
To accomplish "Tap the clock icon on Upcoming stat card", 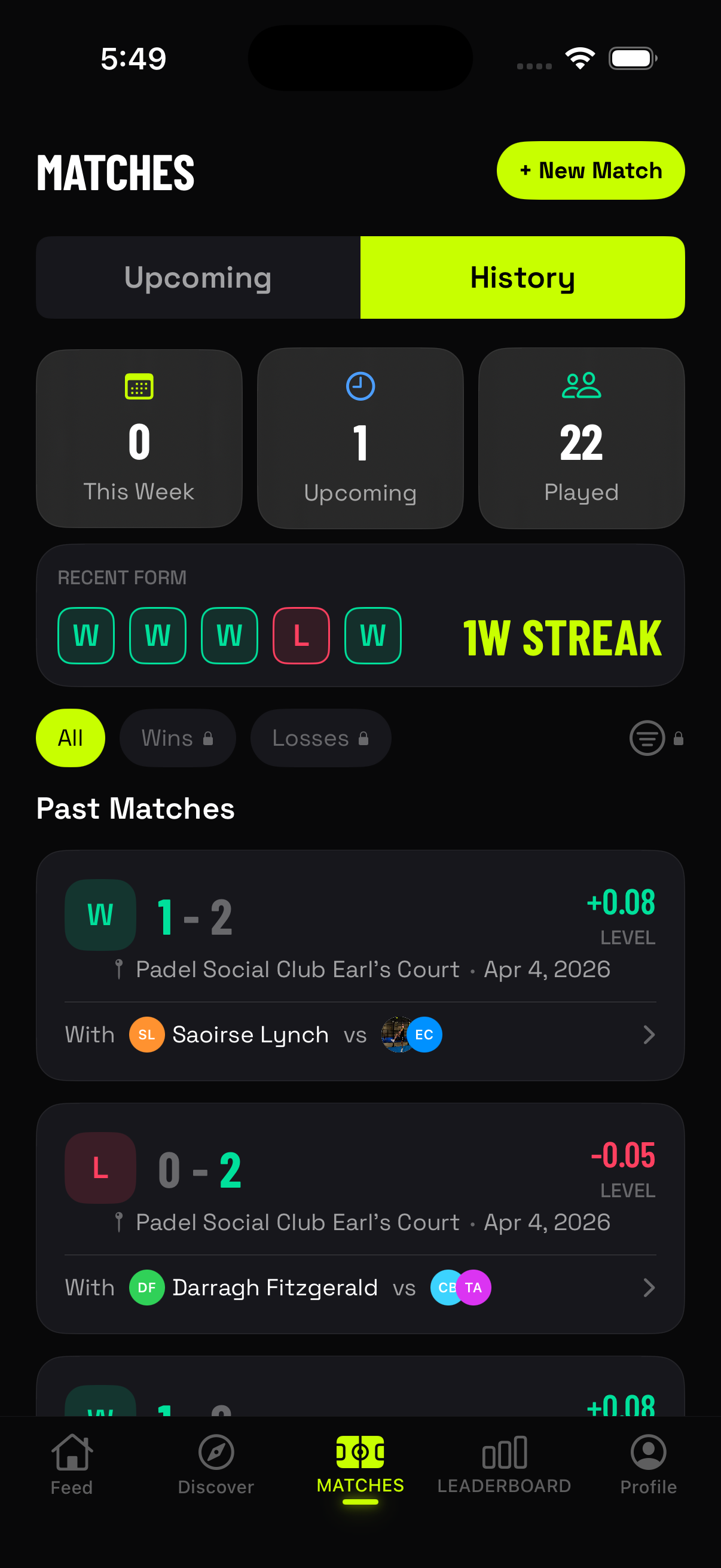I will point(359,386).
